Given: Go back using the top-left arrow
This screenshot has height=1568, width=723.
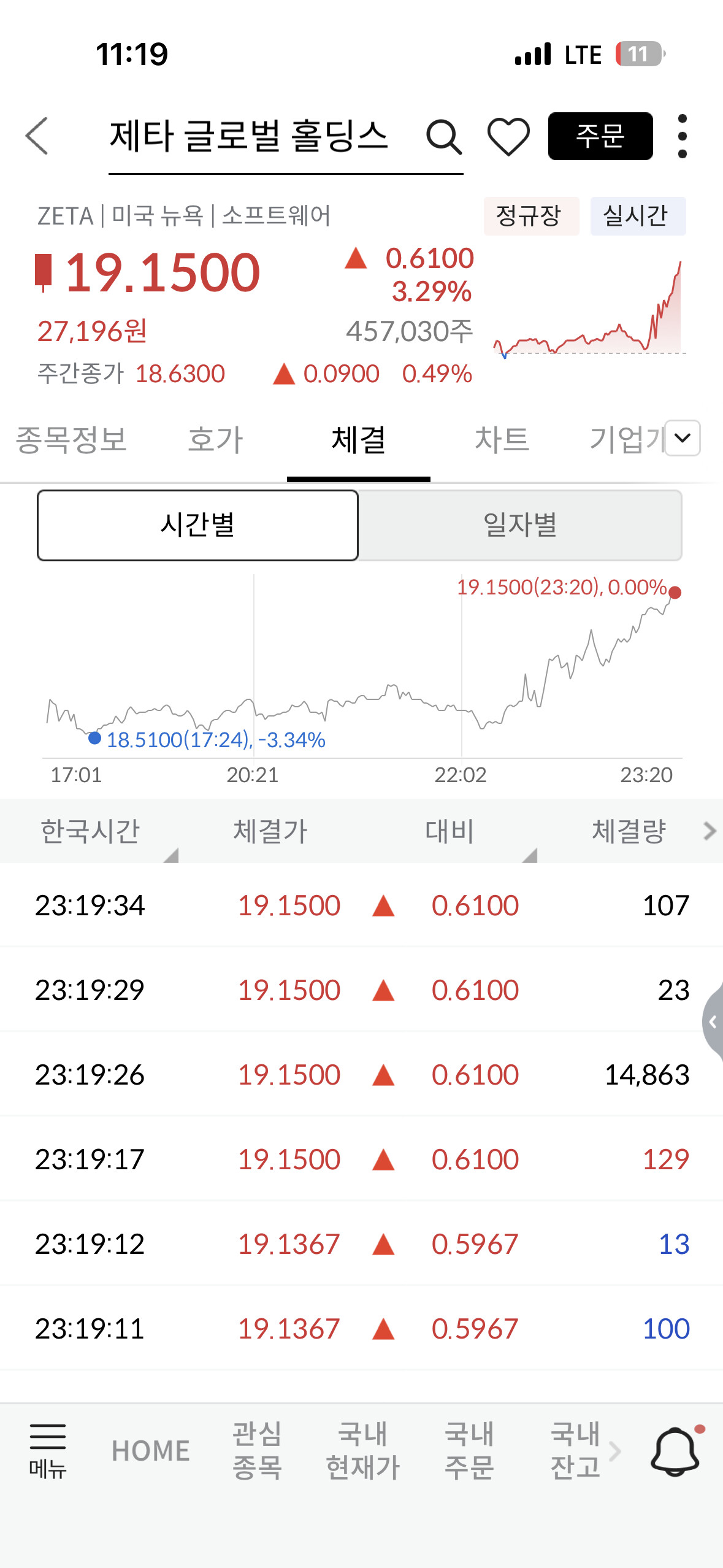Looking at the screenshot, I should tap(37, 136).
